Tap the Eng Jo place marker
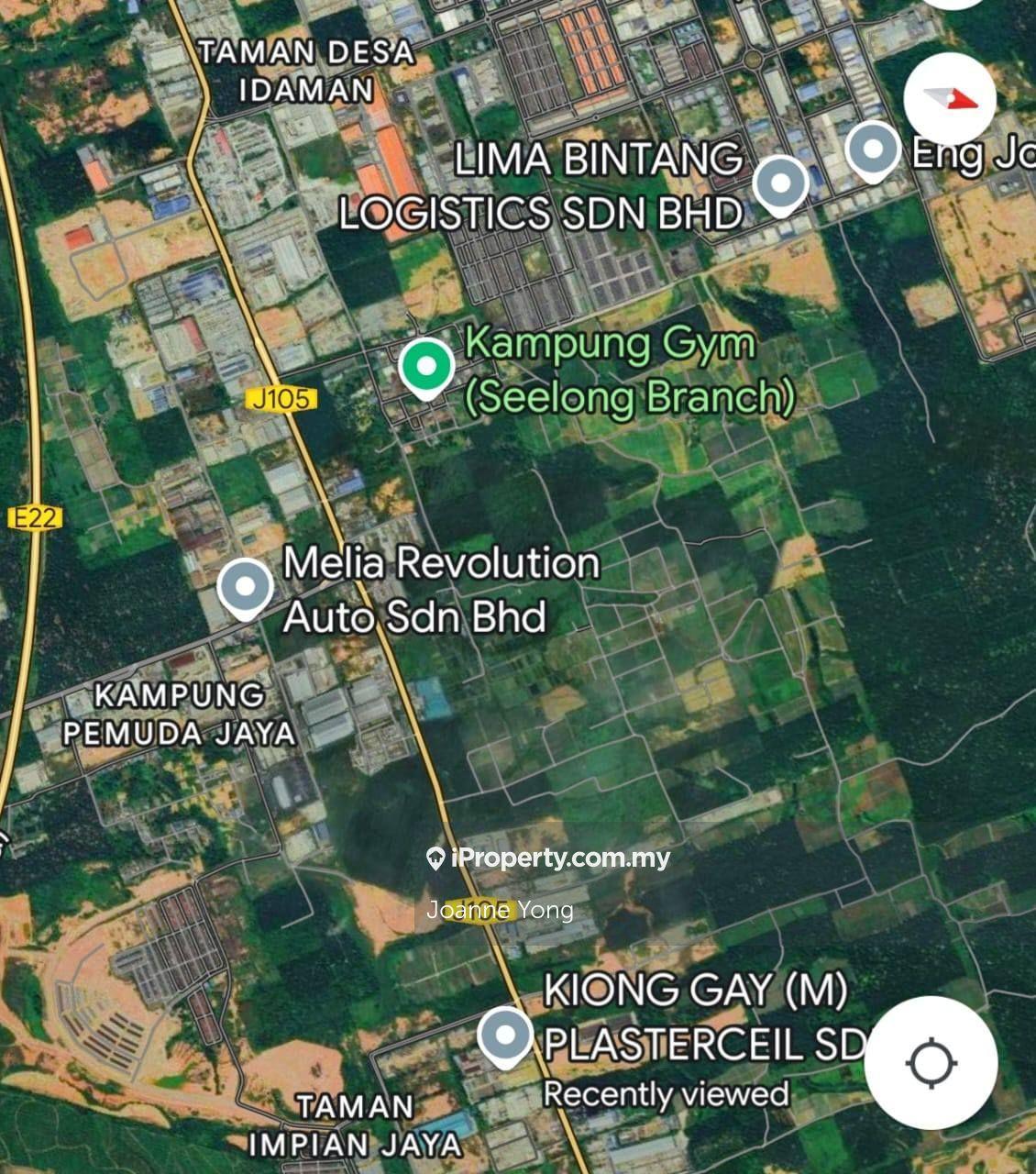This screenshot has width=1036, height=1174. pos(872,149)
